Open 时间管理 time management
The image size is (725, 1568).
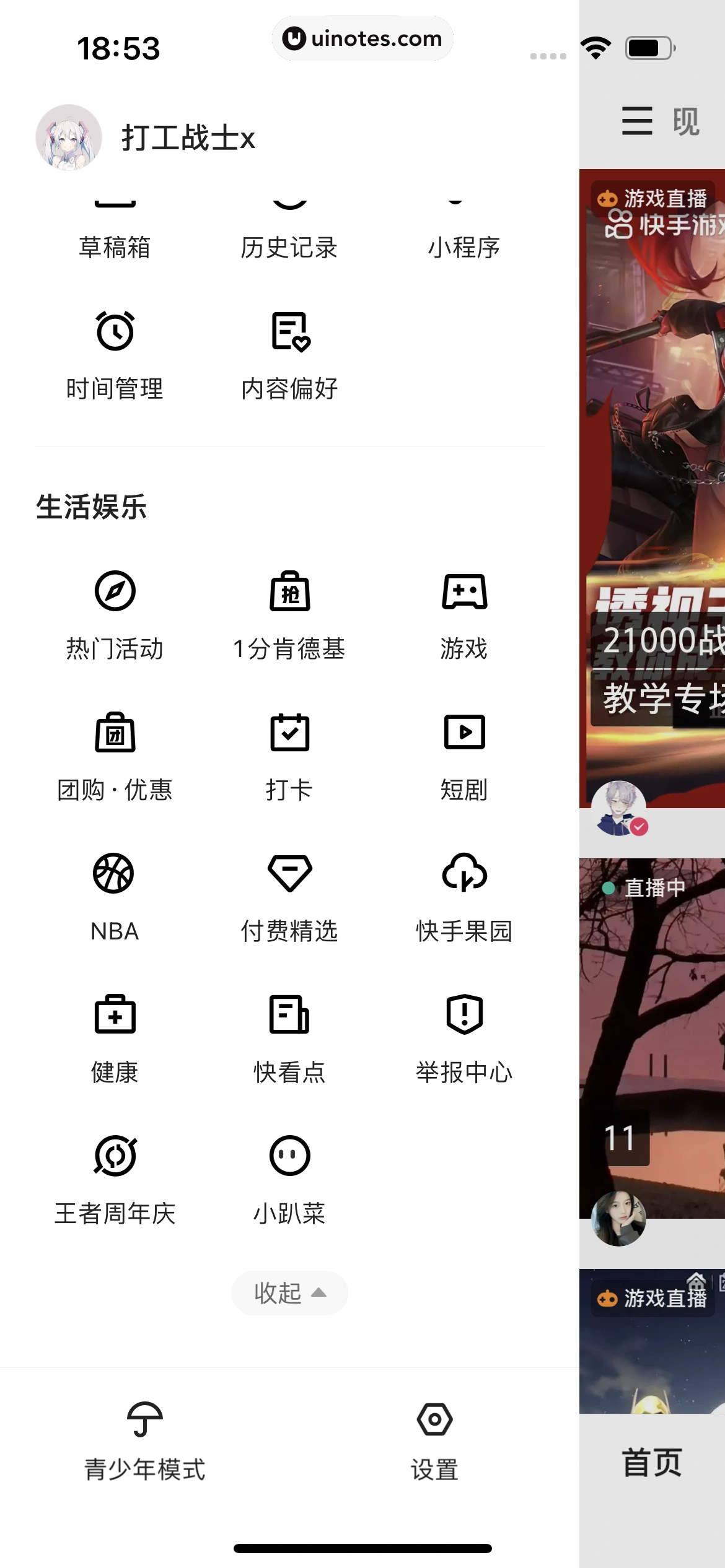115,355
